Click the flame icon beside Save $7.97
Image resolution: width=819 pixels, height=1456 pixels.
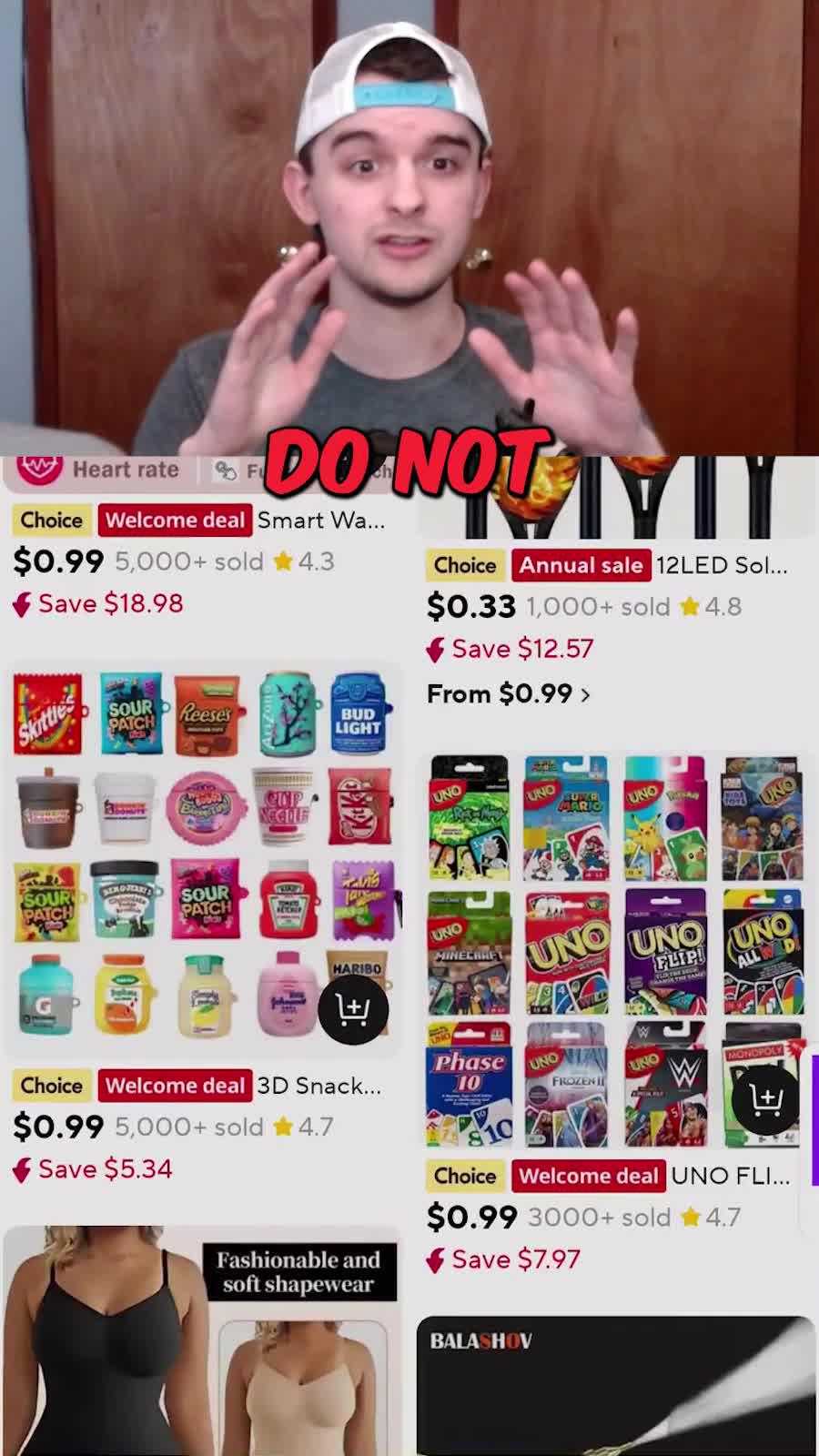pos(436,1259)
